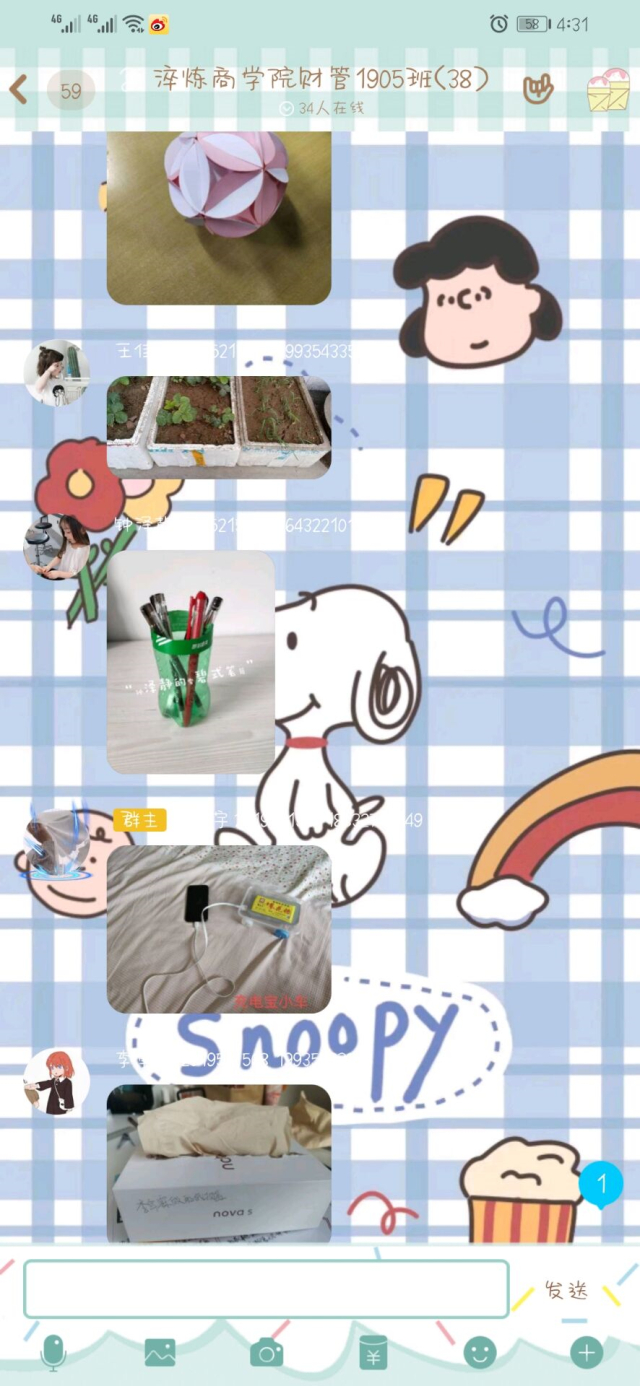
Task: Open the rock-hand gesture icon in header
Action: 538,89
